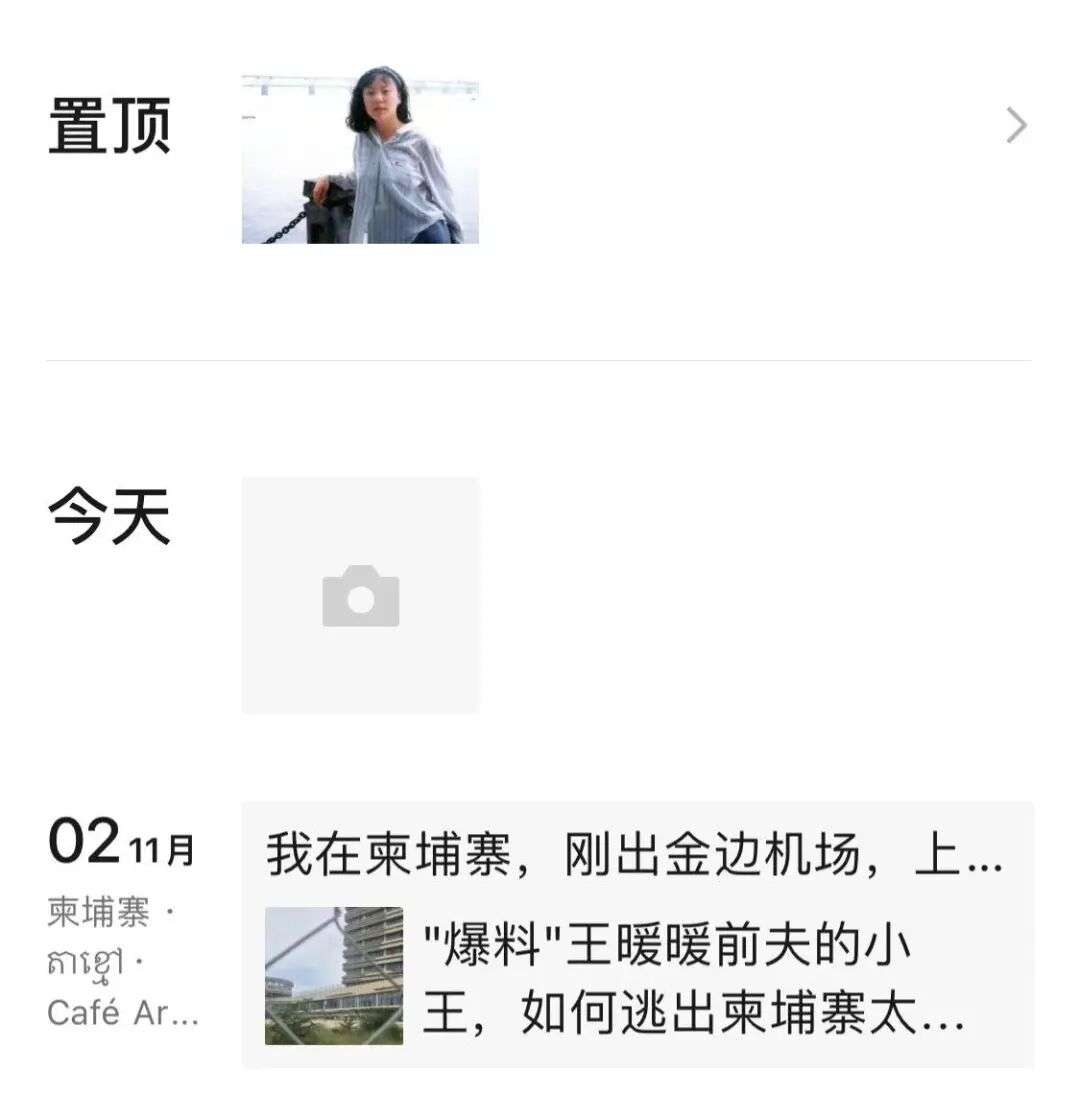Expand the pinned posts chevron
The width and height of the screenshot is (1080, 1120).
tap(1016, 126)
